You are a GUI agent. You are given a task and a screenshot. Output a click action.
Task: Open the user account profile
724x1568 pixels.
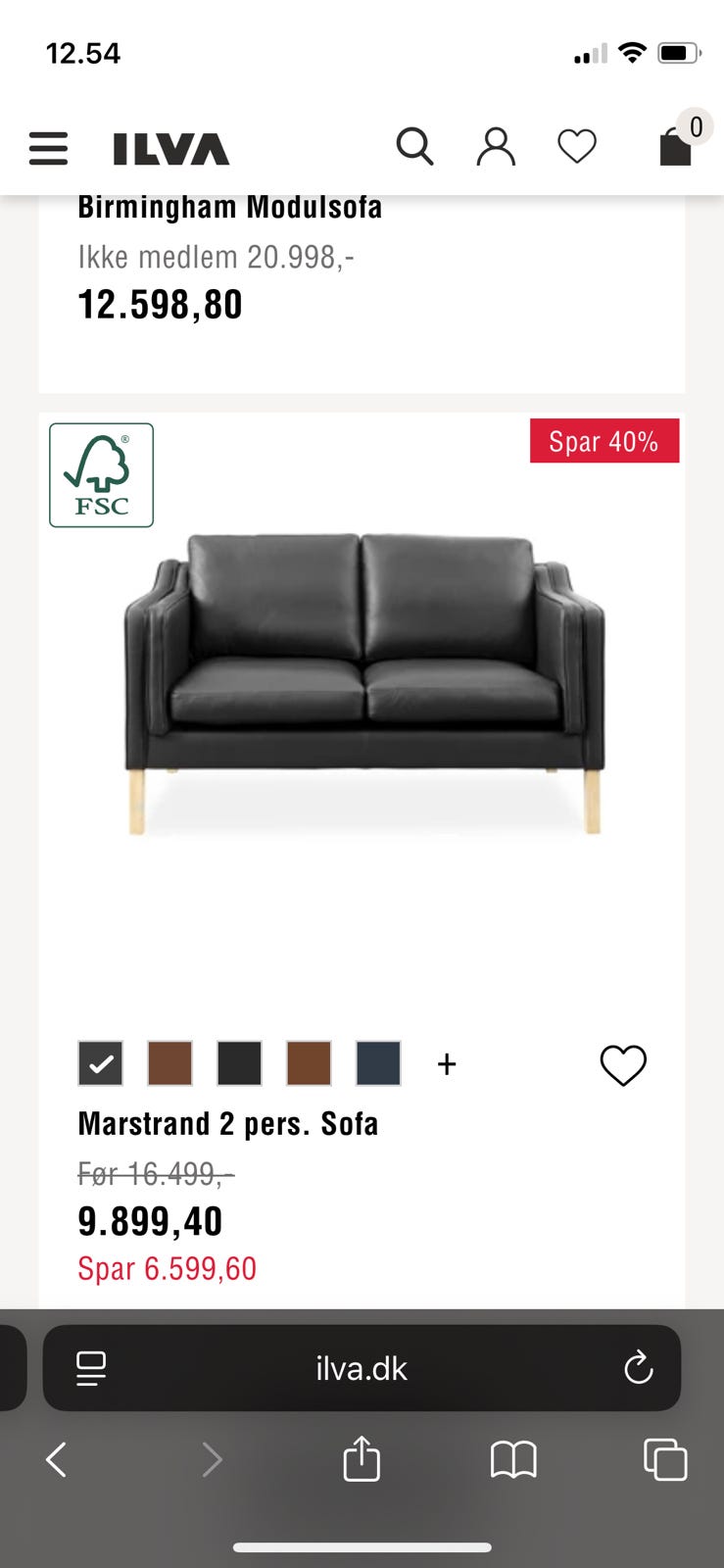pos(496,145)
